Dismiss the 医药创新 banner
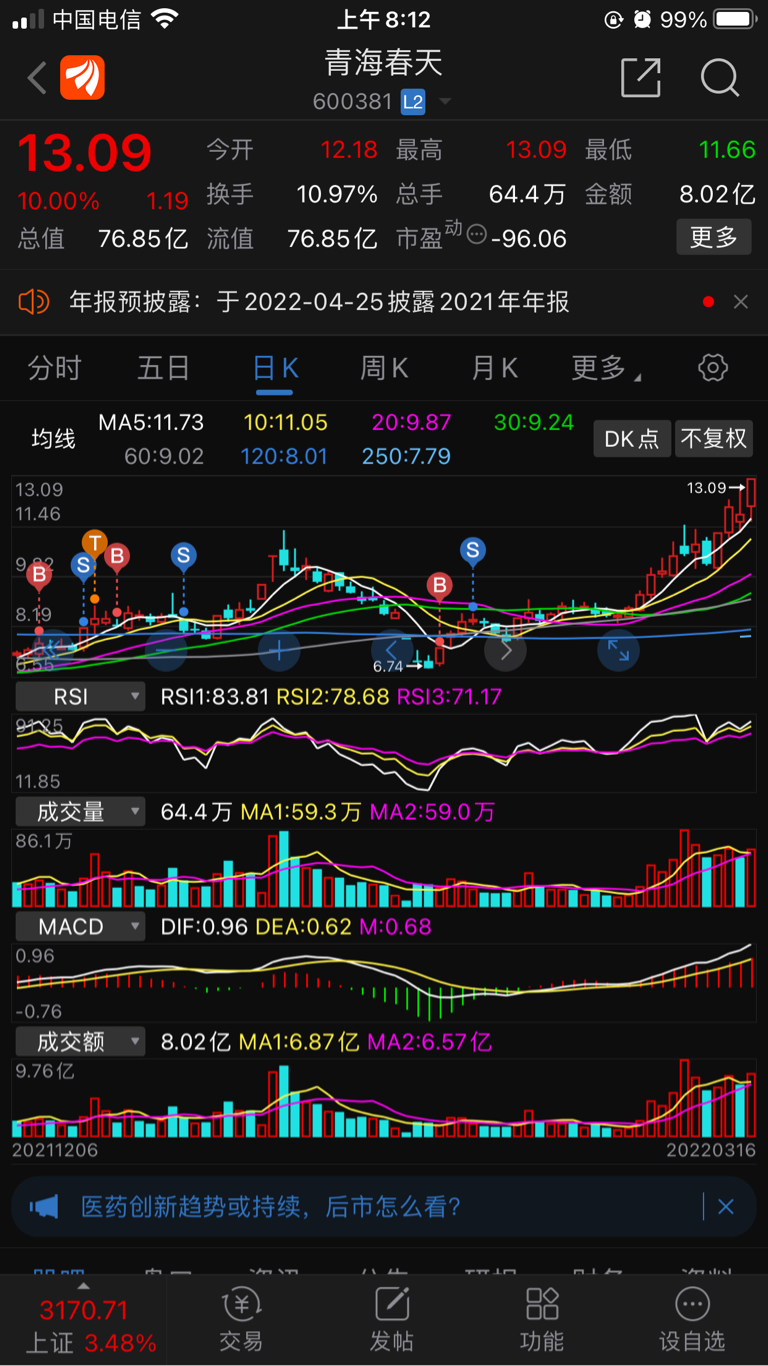 point(726,1207)
